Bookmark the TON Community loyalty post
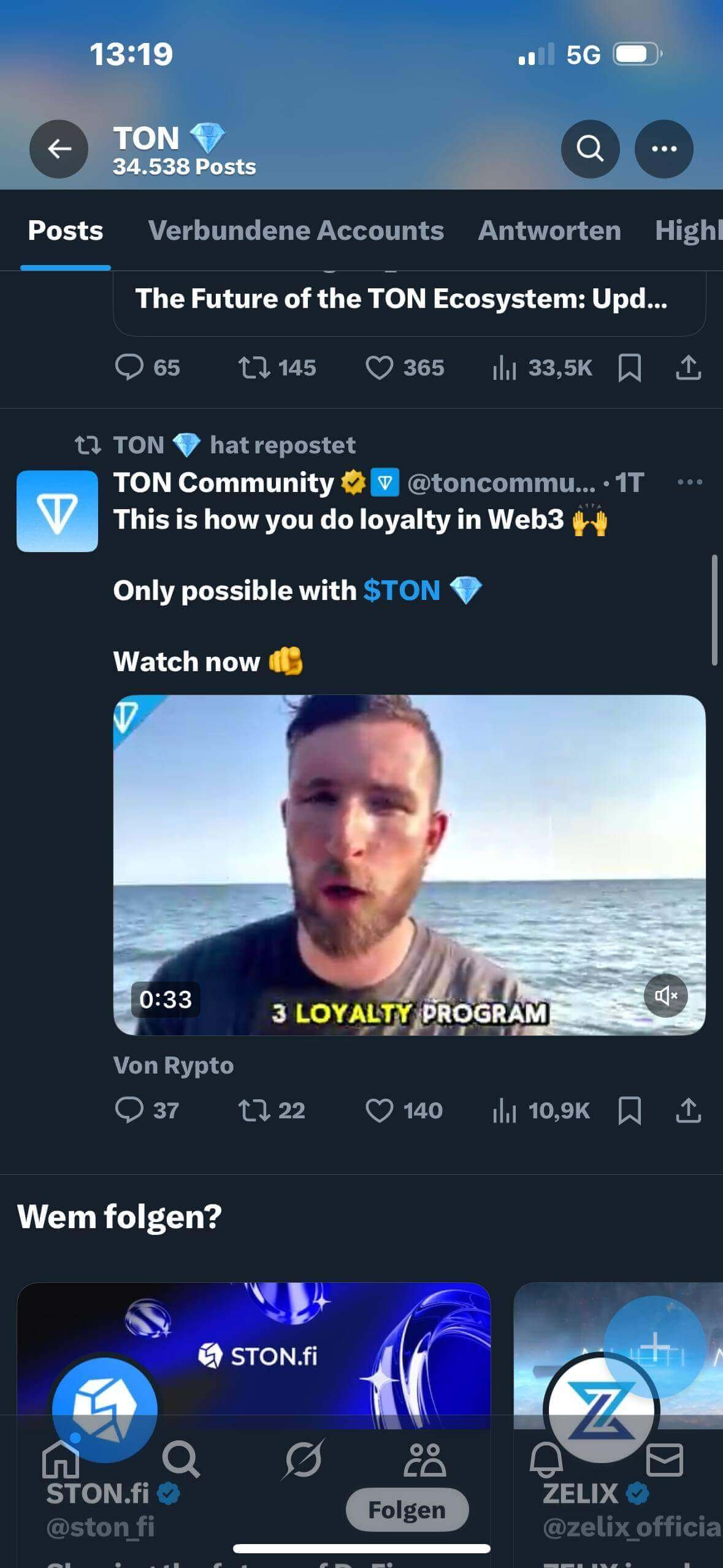 click(630, 1110)
